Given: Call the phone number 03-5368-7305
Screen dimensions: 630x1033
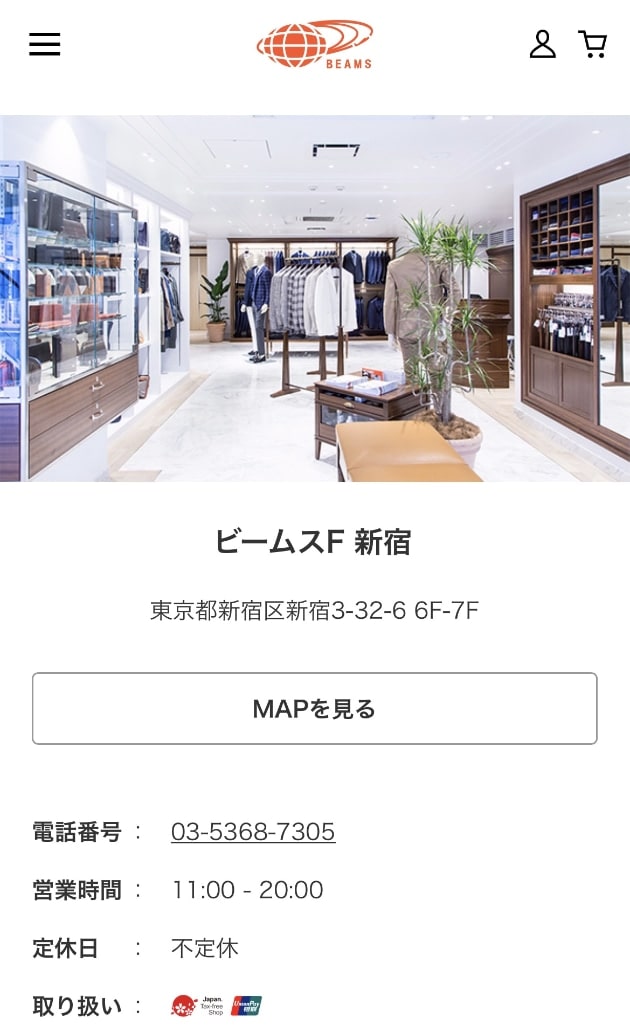Looking at the screenshot, I should point(253,832).
